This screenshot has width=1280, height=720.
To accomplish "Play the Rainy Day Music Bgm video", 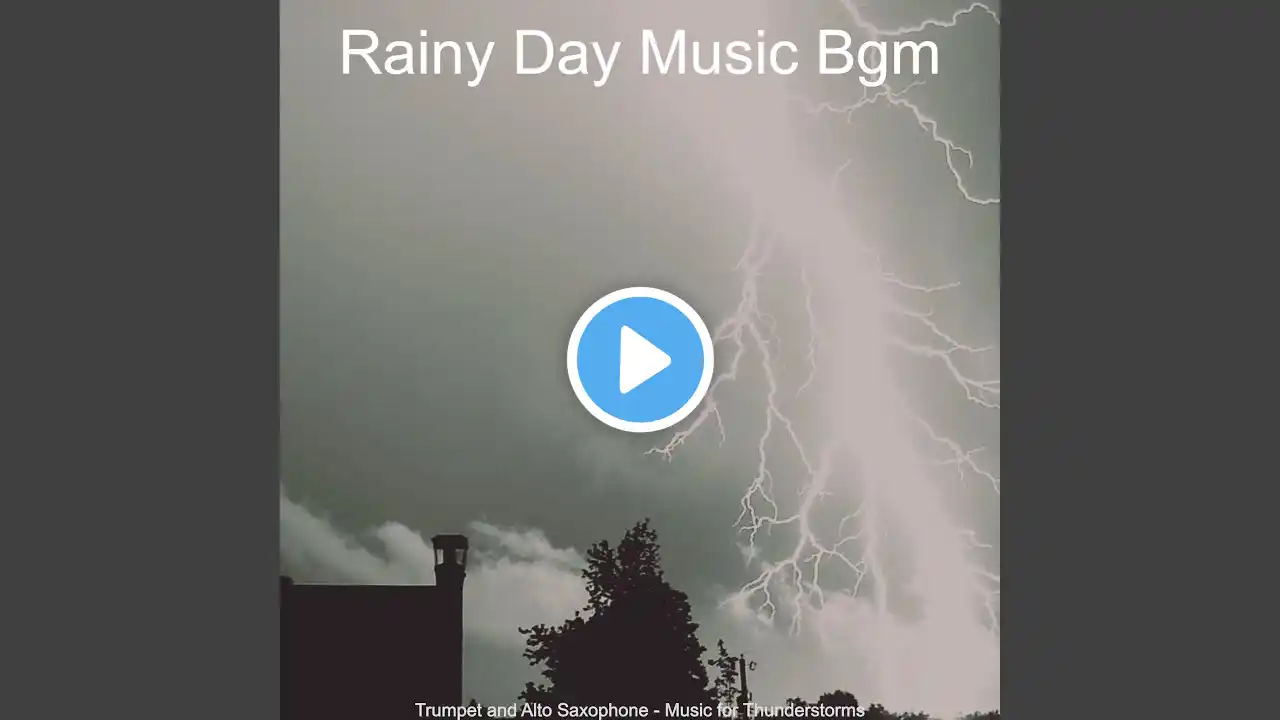I will pyautogui.click(x=640, y=360).
